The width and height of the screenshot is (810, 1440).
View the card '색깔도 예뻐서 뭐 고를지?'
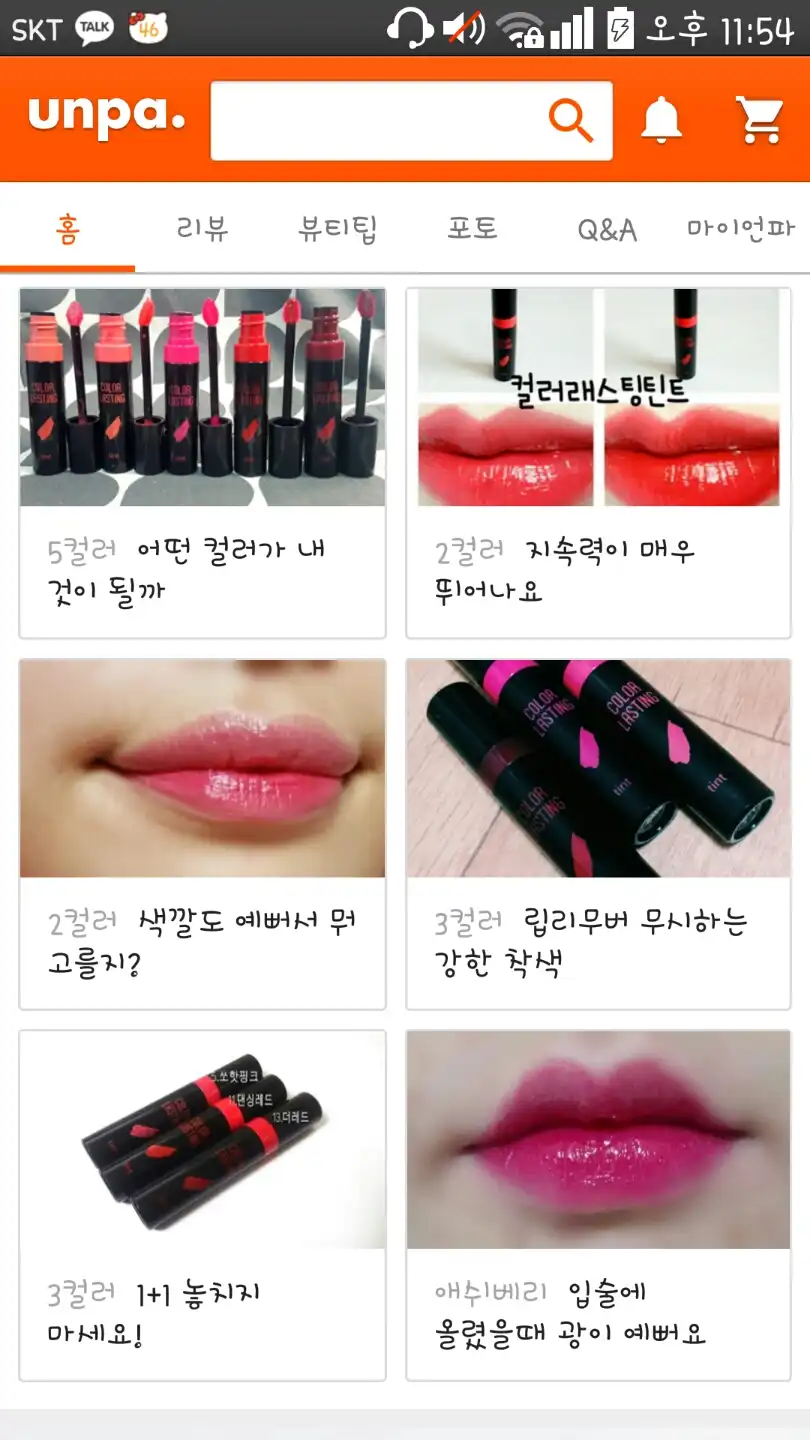pyautogui.click(x=202, y=834)
